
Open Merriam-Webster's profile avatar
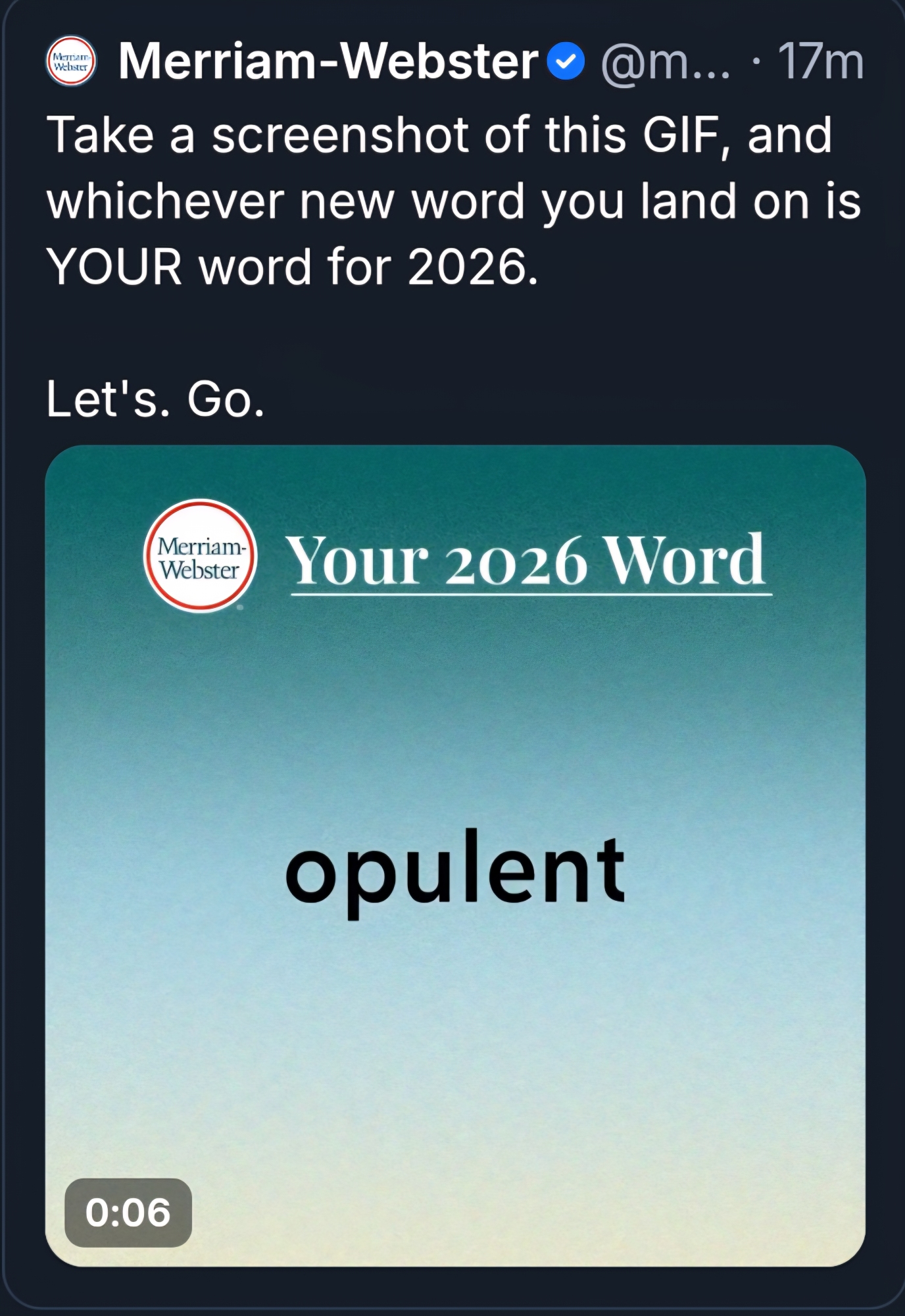[71, 63]
